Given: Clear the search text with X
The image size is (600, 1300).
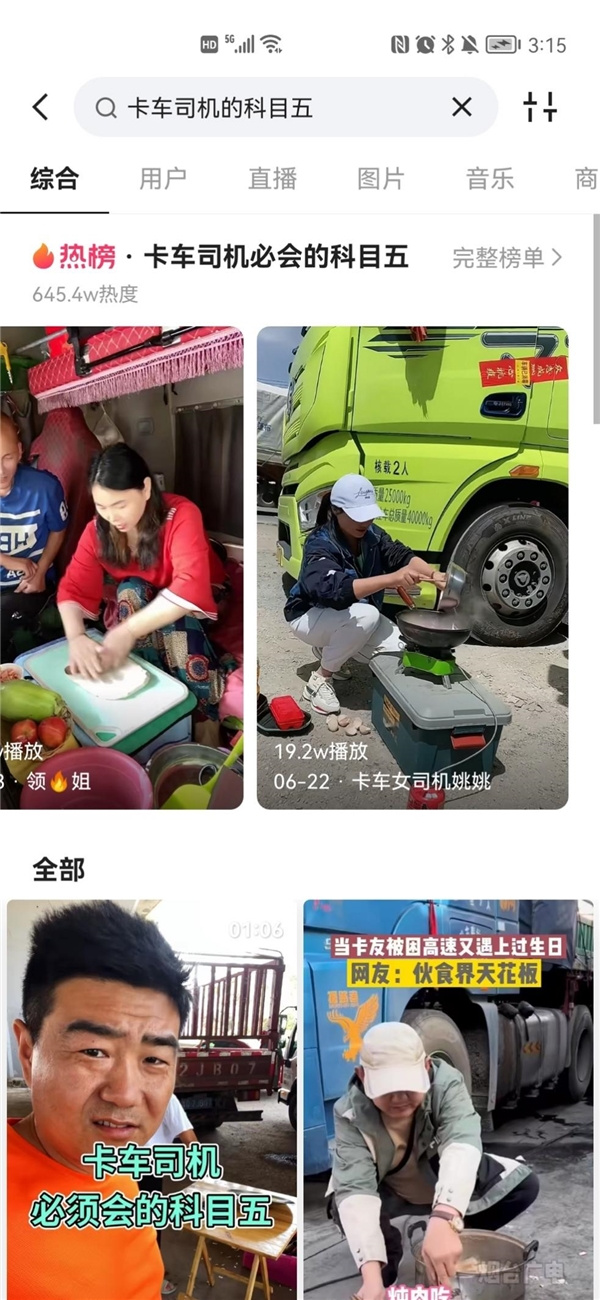Looking at the screenshot, I should click(x=461, y=107).
